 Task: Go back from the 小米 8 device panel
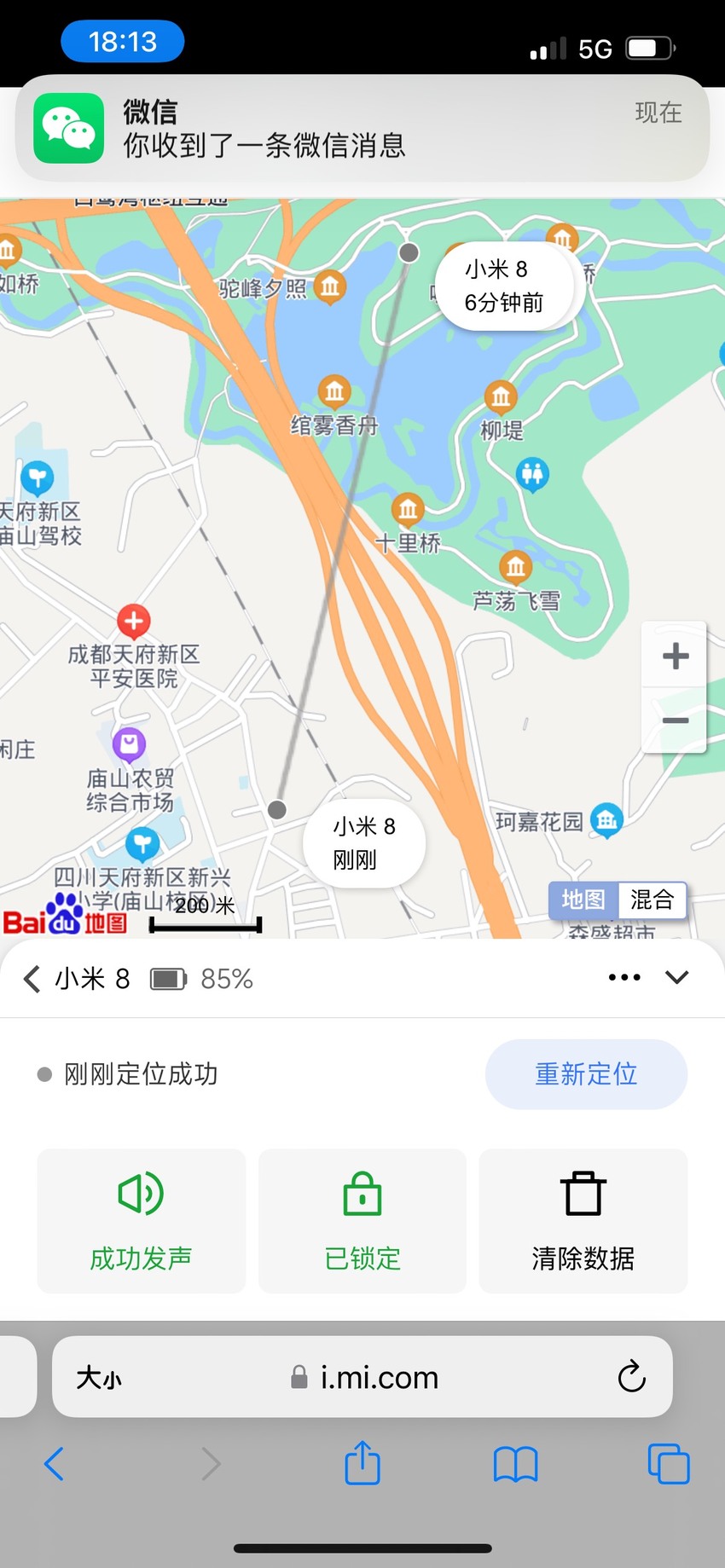[x=32, y=979]
